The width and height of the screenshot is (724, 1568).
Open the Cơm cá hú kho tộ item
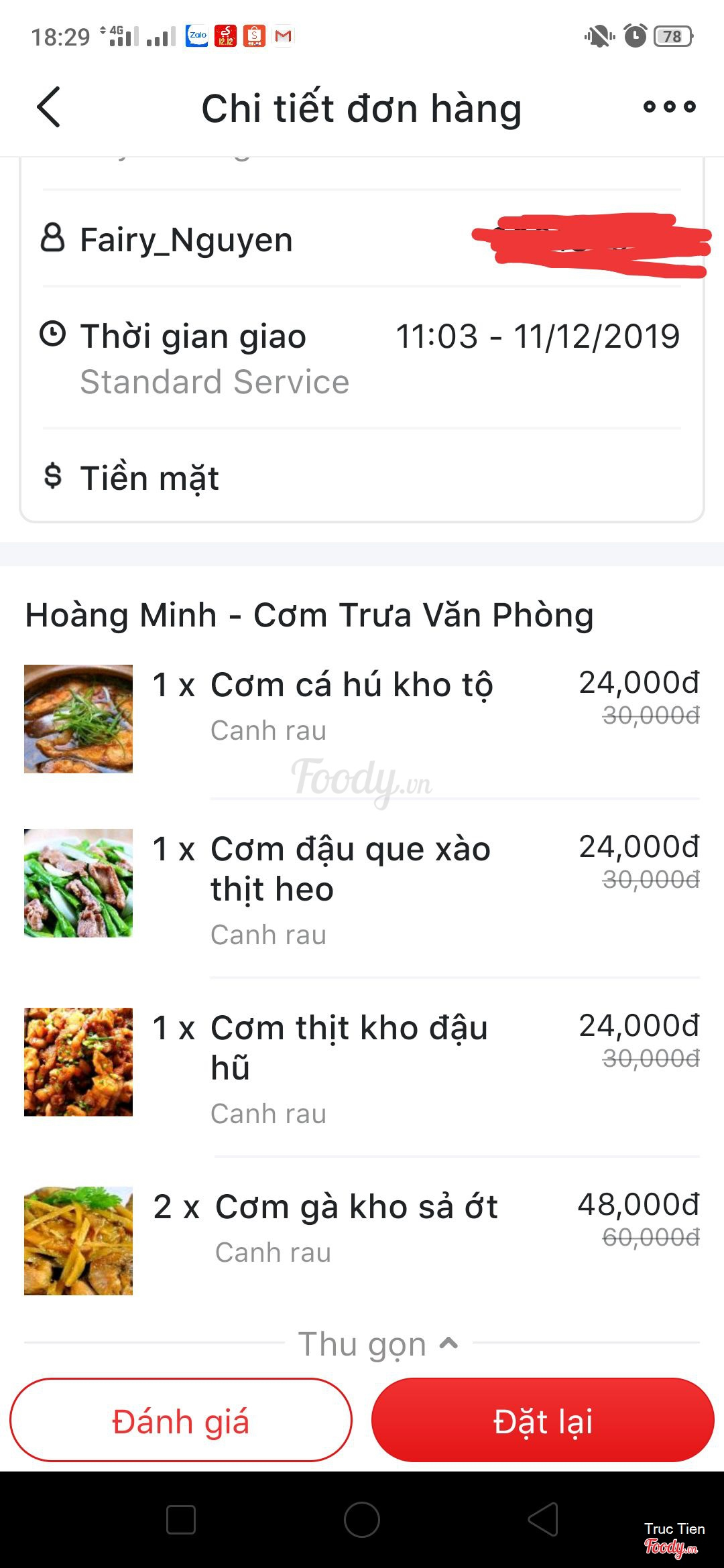point(351,686)
